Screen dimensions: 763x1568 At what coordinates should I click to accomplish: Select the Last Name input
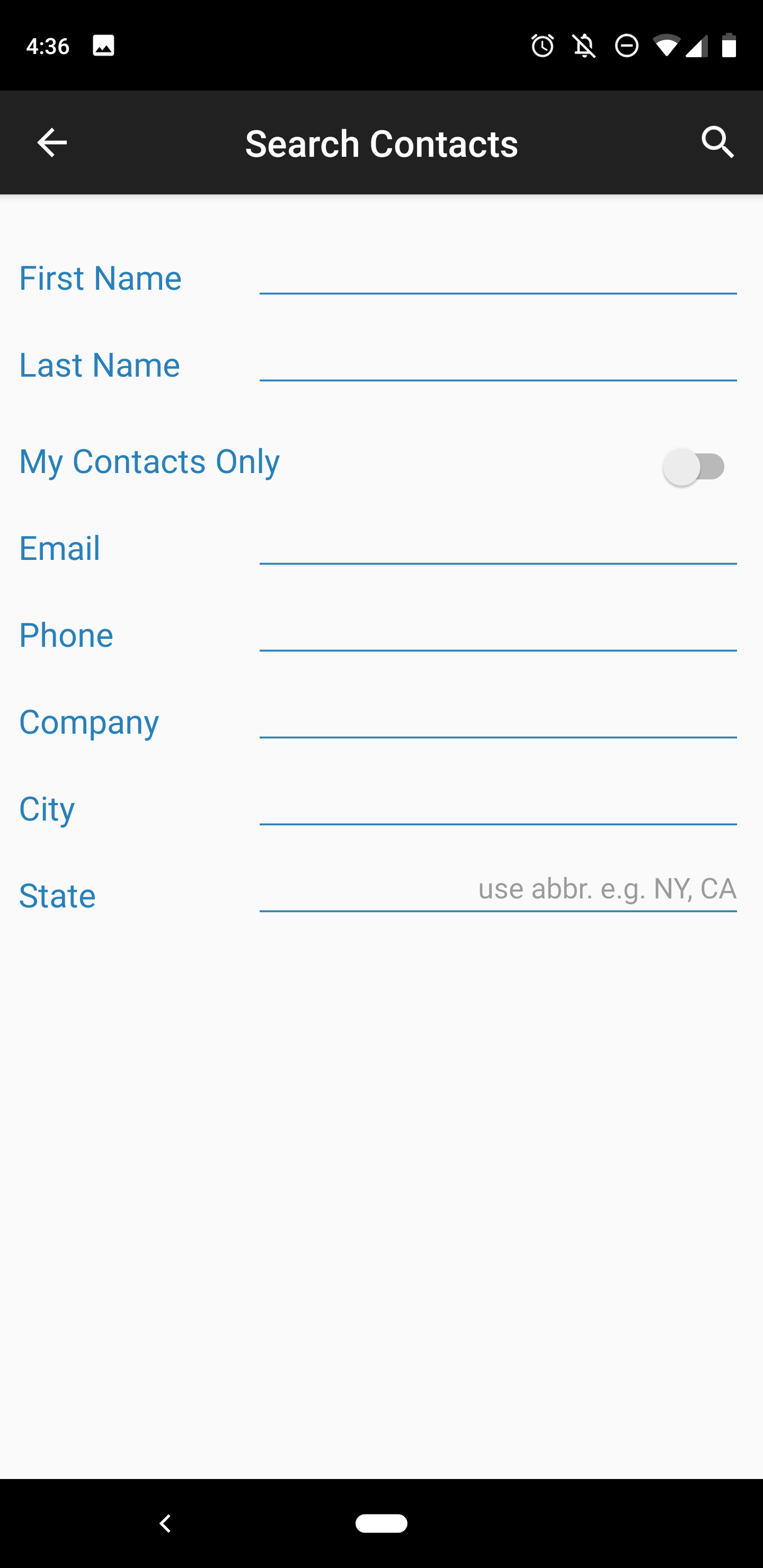point(498,364)
